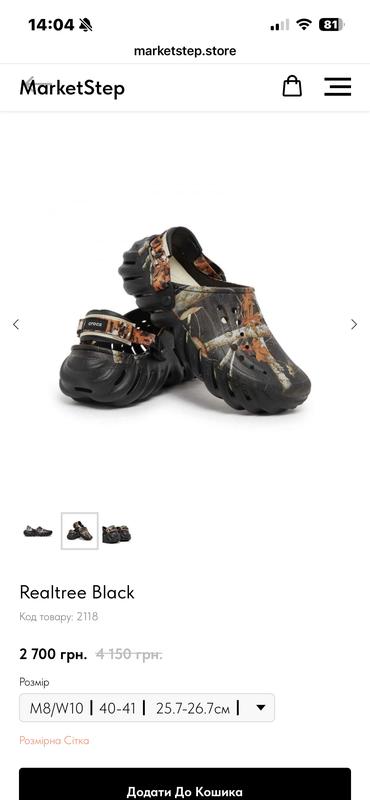370x800 pixels.
Task: Show the previous product photo arrow
Action: coord(16,324)
